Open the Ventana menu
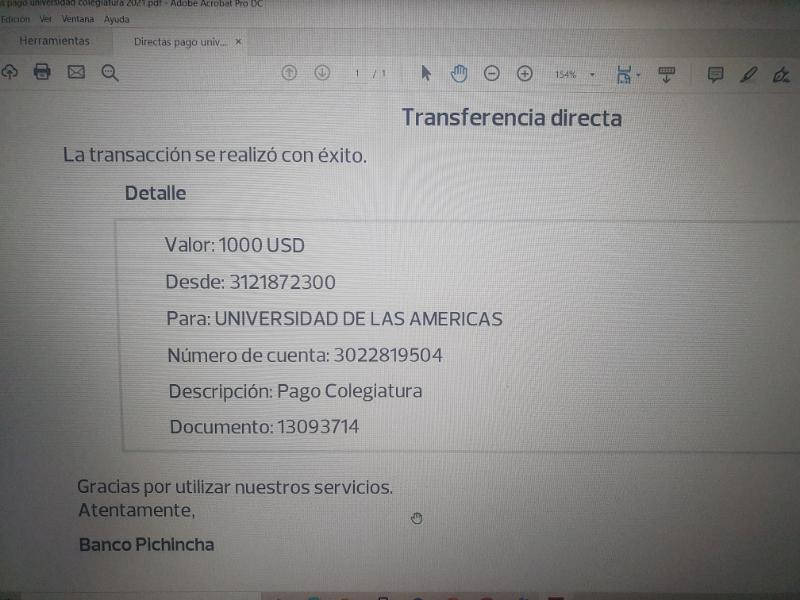The height and width of the screenshot is (600, 800). 78,19
